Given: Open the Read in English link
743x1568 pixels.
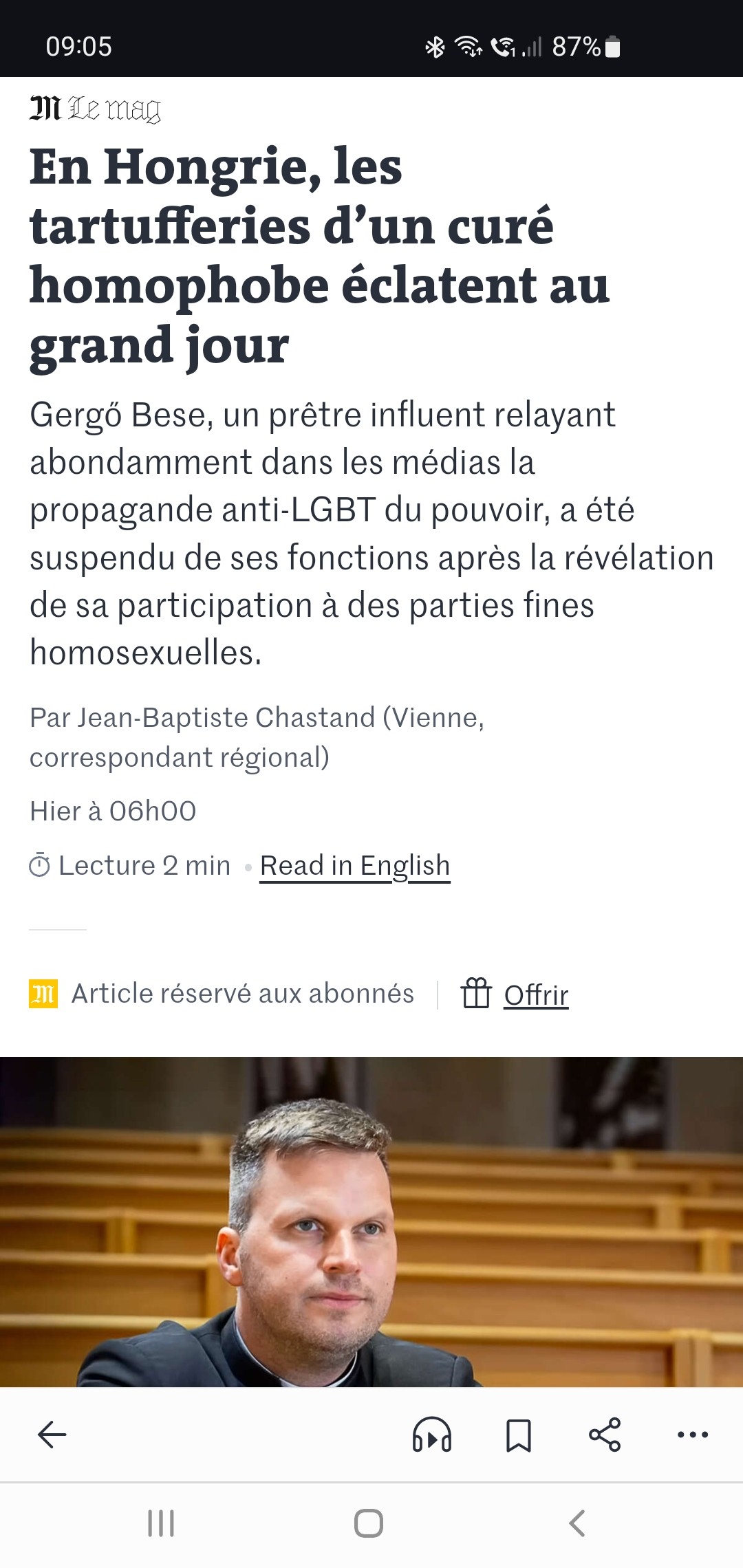Looking at the screenshot, I should pos(355,866).
